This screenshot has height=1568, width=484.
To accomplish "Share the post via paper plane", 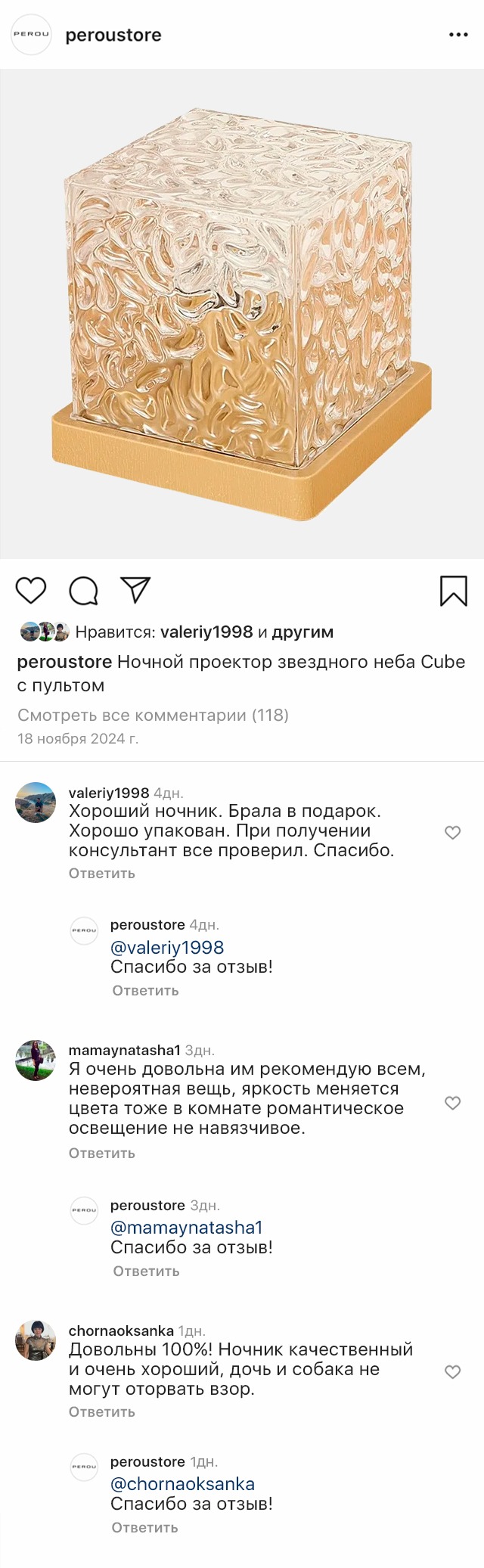I will click(x=135, y=590).
